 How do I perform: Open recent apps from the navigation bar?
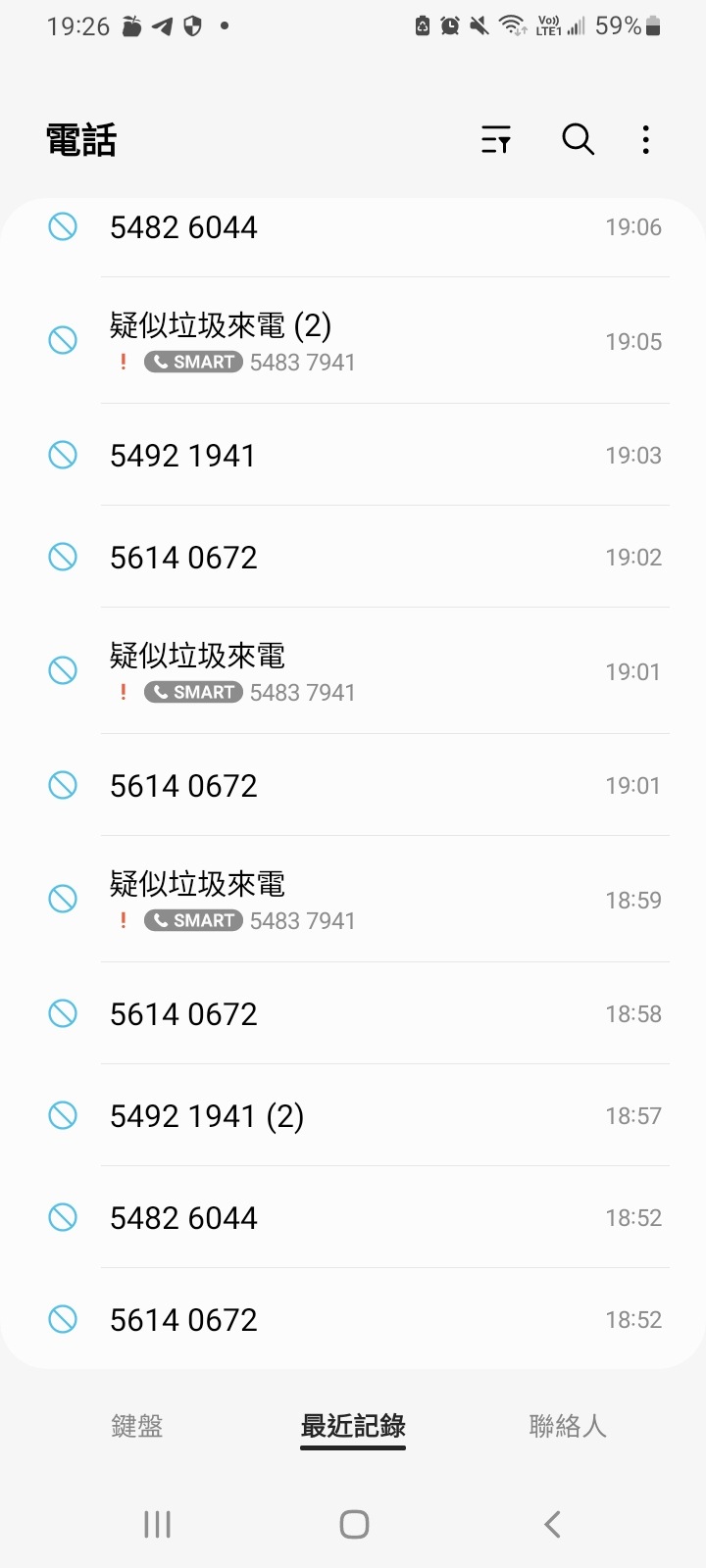coord(157,1524)
